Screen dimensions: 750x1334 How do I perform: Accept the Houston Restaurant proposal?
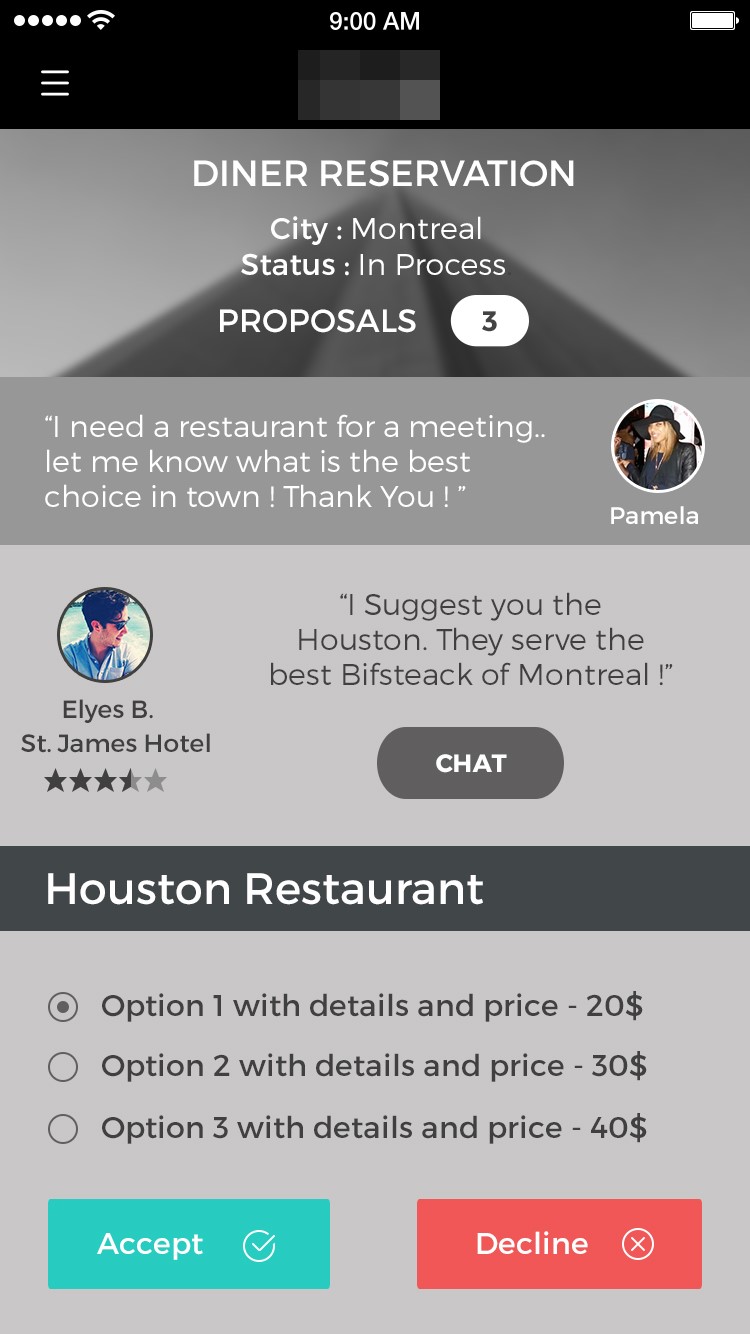pyautogui.click(x=188, y=1244)
